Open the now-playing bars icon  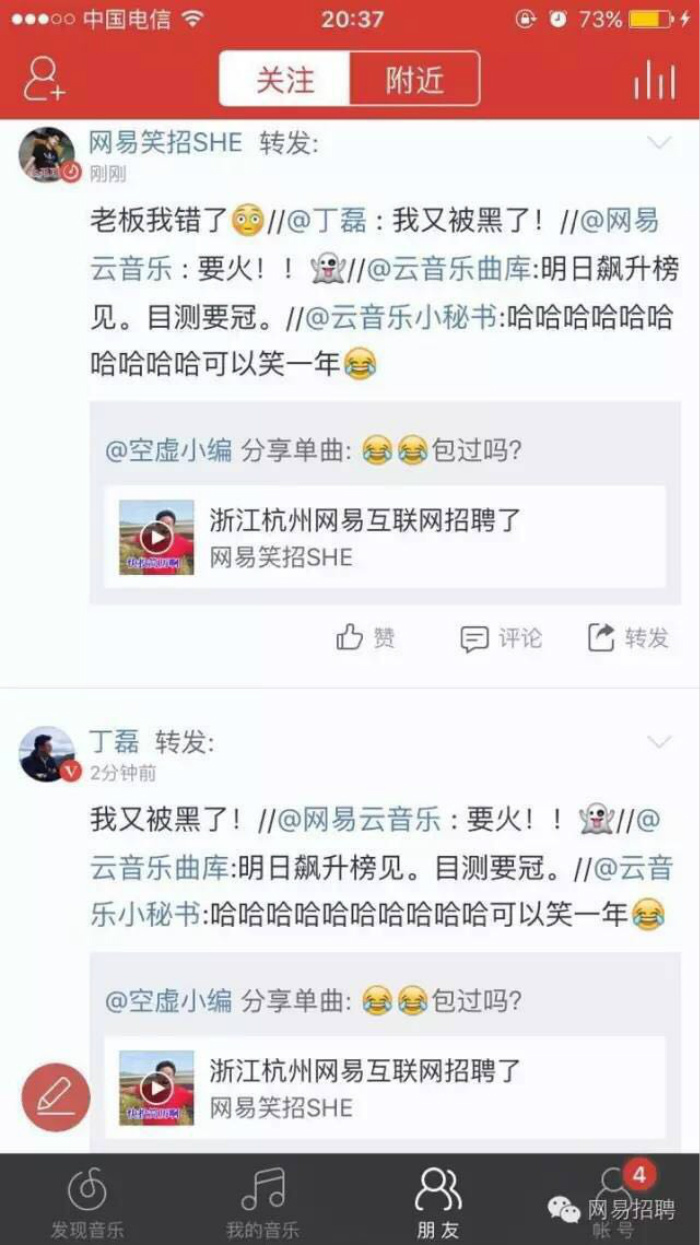(x=654, y=80)
